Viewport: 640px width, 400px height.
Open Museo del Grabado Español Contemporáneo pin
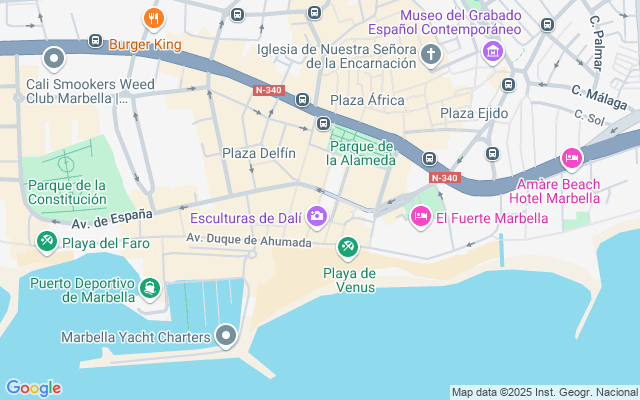(x=493, y=52)
